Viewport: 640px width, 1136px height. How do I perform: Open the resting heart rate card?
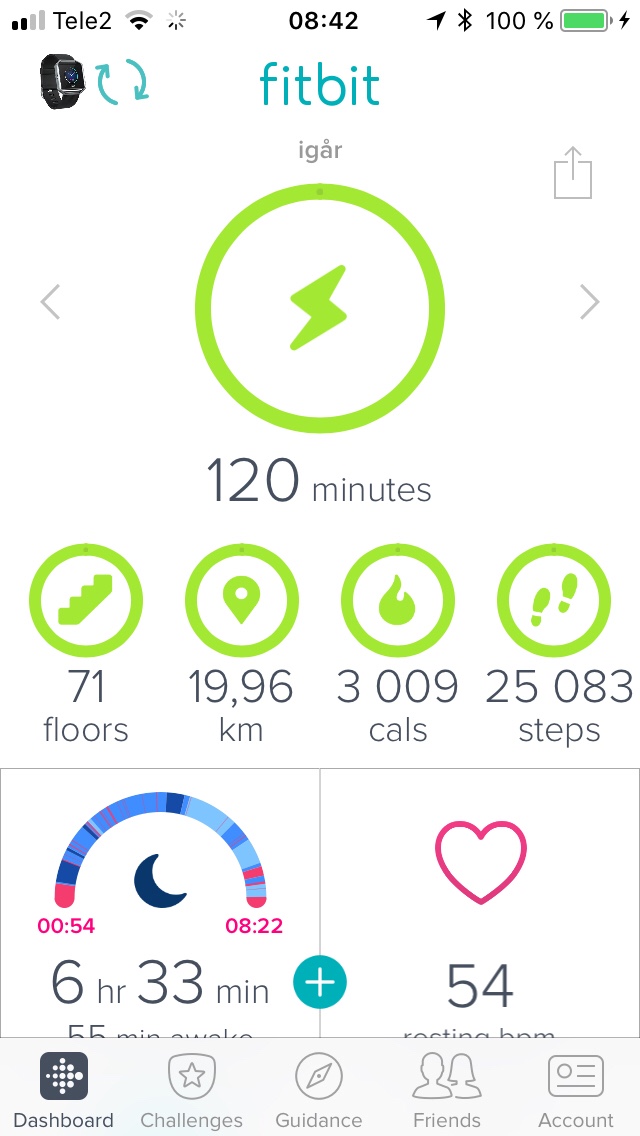click(x=480, y=900)
